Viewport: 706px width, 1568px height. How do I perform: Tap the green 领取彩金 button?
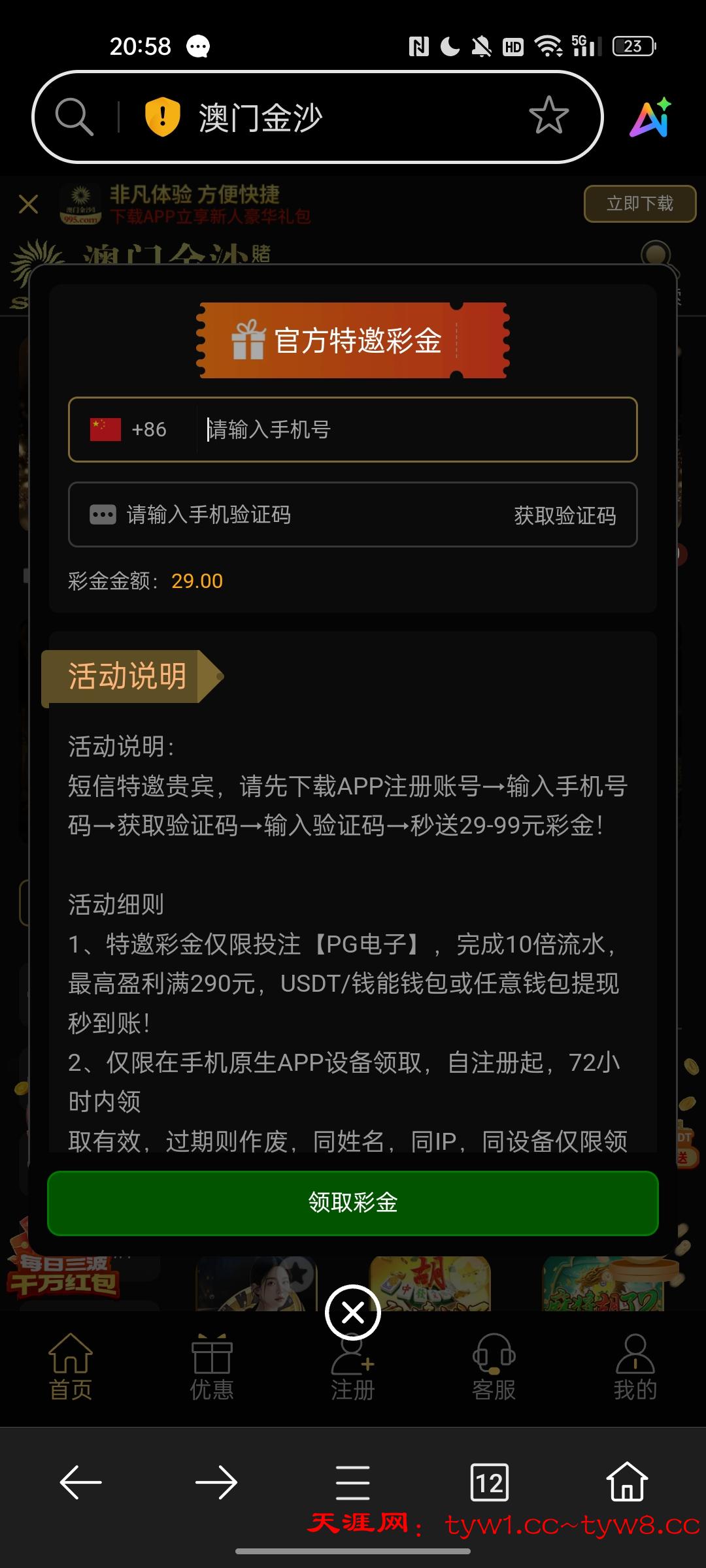(x=353, y=1203)
